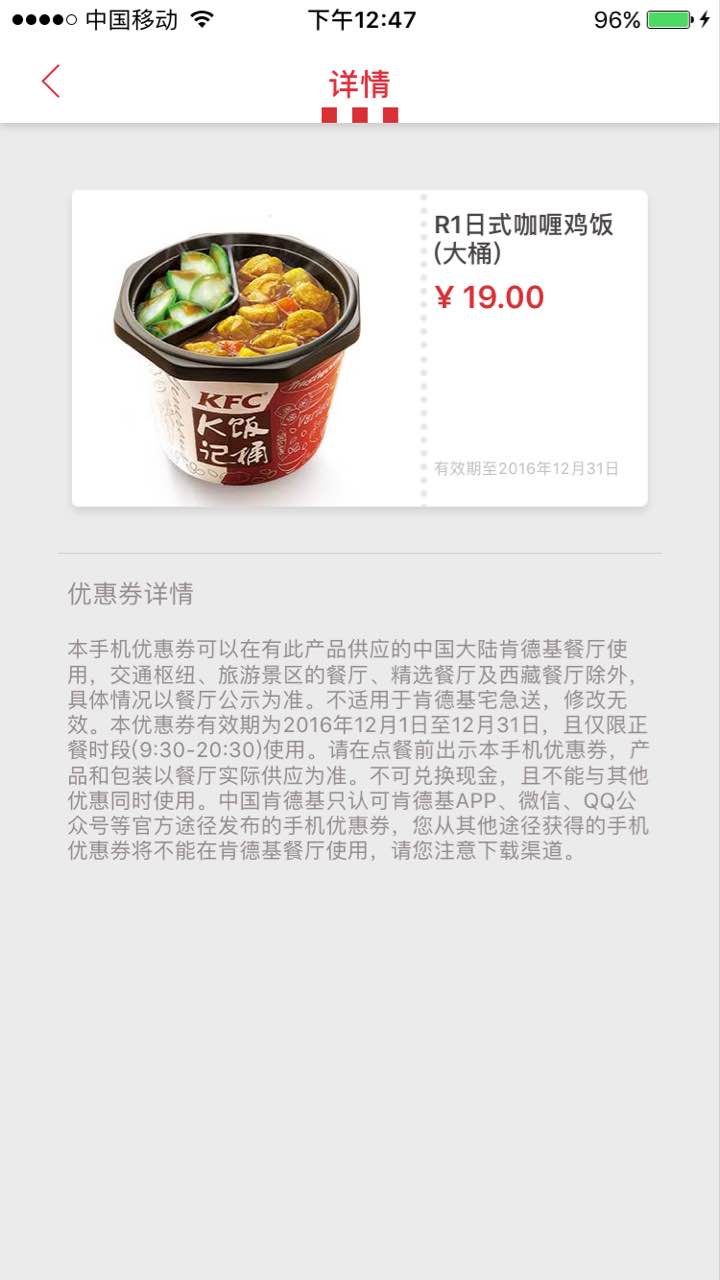The height and width of the screenshot is (1280, 720).
Task: Go back using the red arrow
Action: 51,81
